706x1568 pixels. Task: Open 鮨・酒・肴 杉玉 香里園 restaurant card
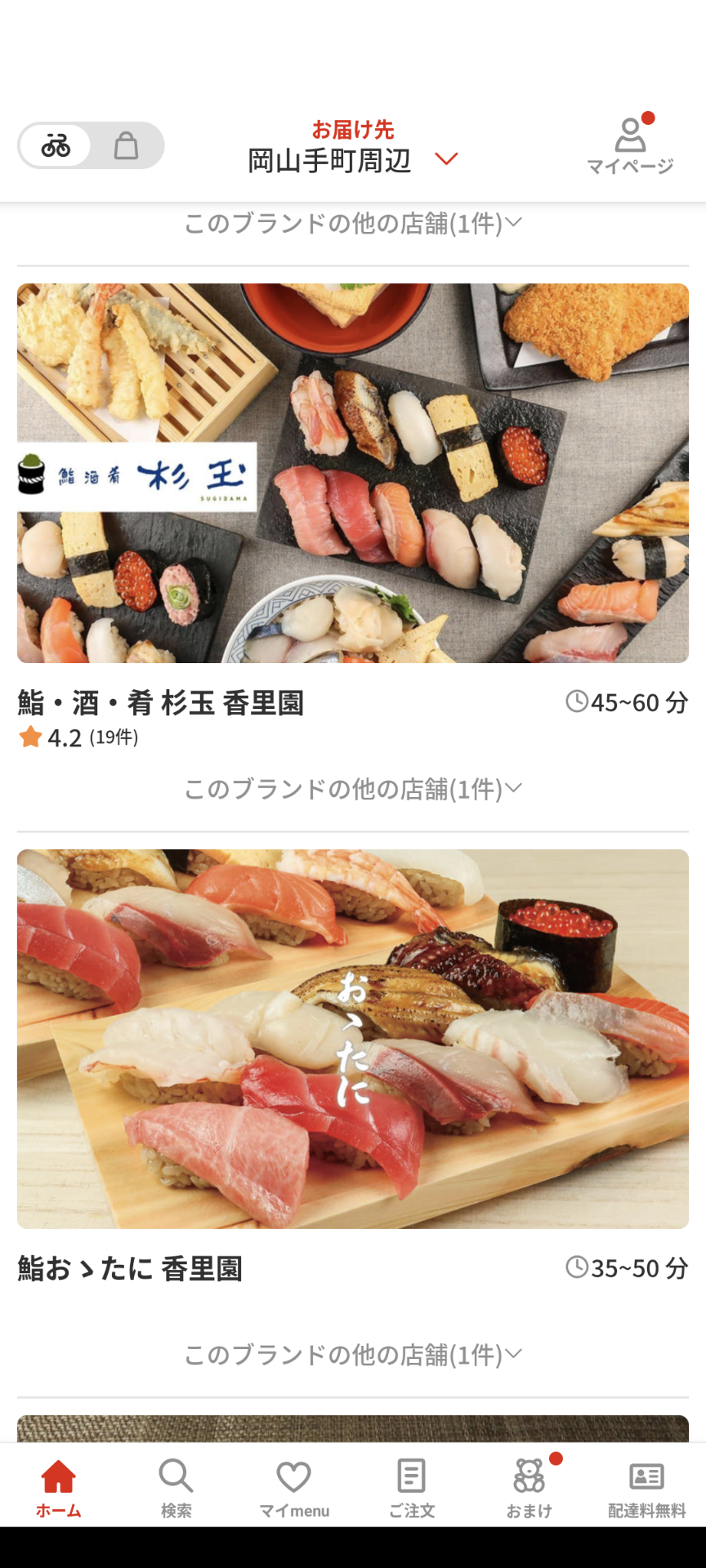click(x=352, y=474)
